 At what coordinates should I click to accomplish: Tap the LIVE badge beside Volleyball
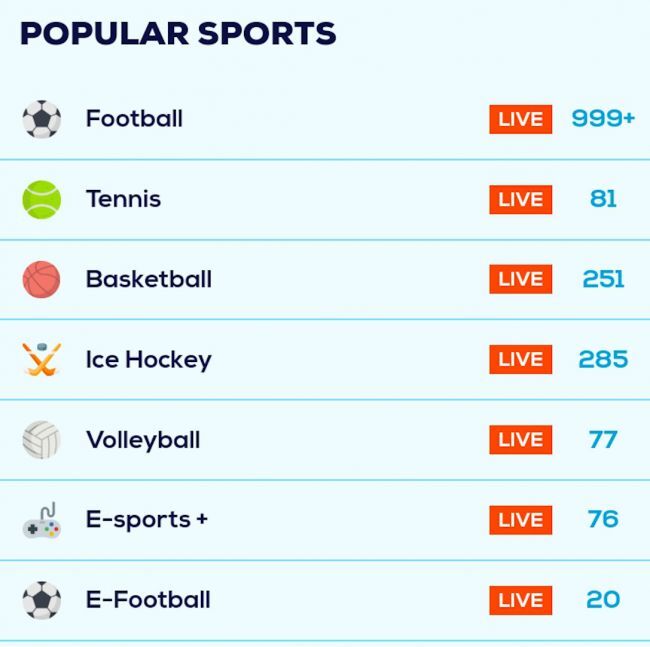(x=520, y=439)
